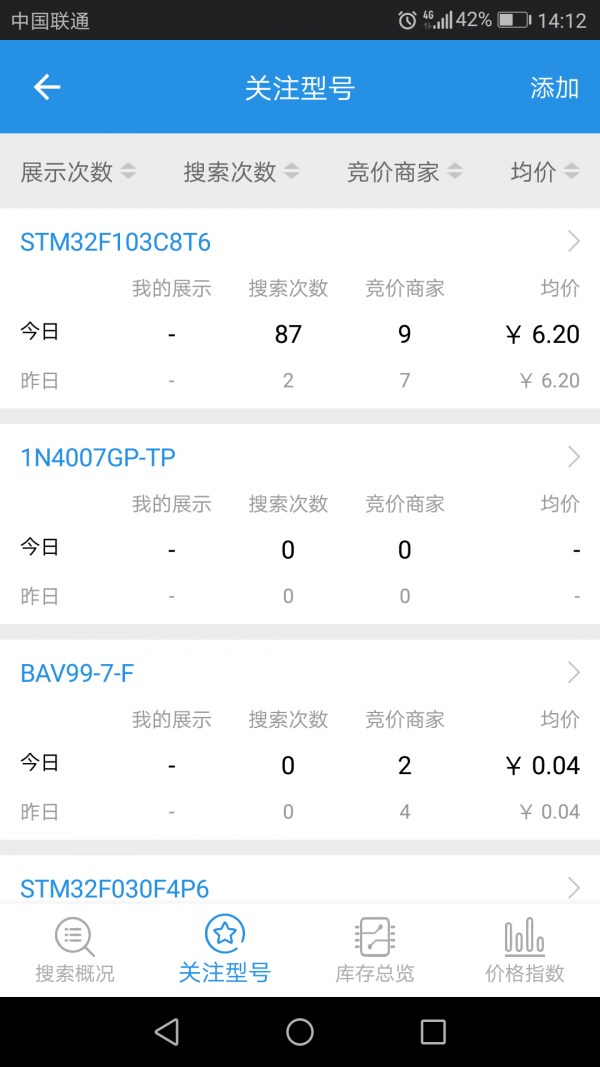The width and height of the screenshot is (600, 1067).
Task: Select the 关注型号 tab
Action: coord(225,950)
